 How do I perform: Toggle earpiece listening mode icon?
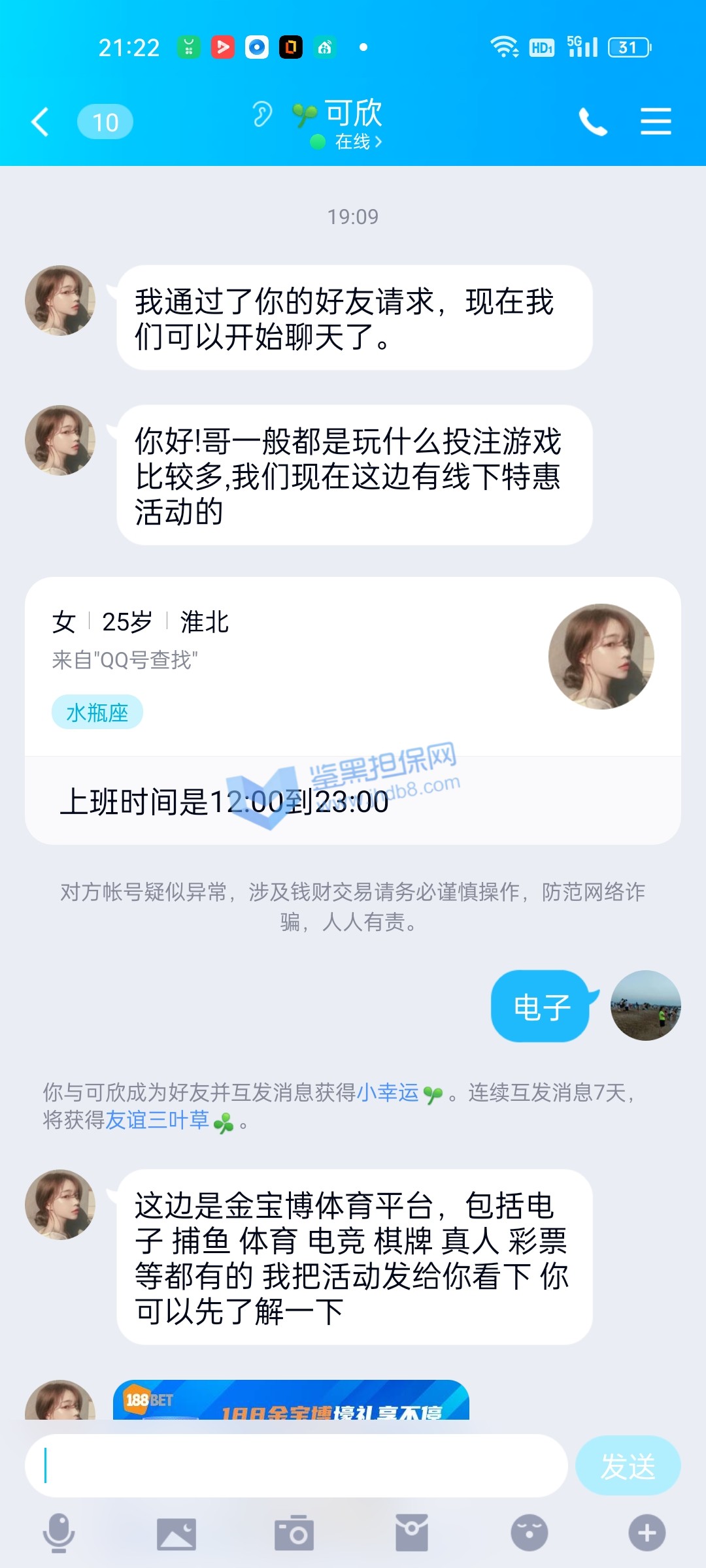point(262,114)
